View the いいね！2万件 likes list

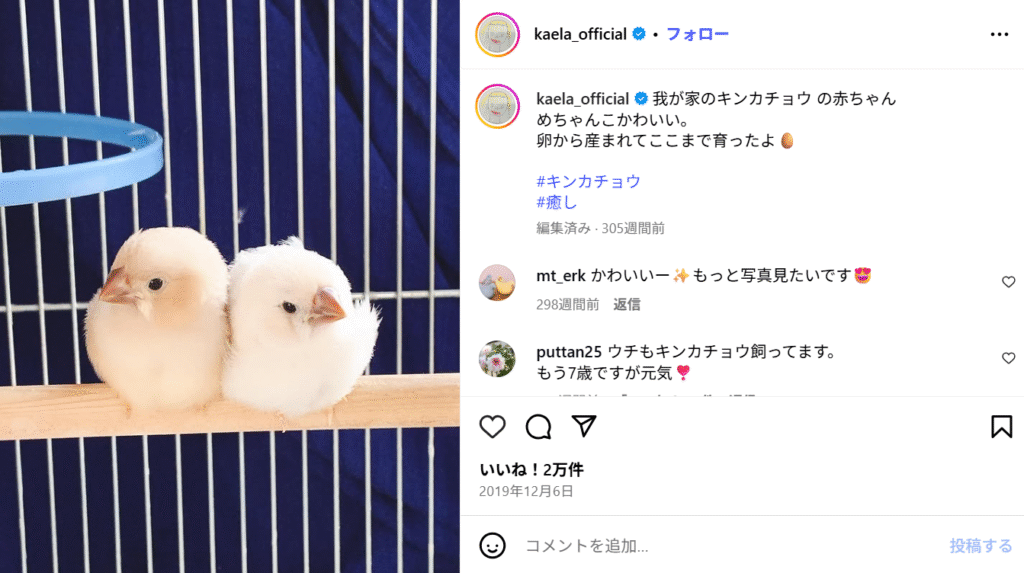tap(531, 469)
